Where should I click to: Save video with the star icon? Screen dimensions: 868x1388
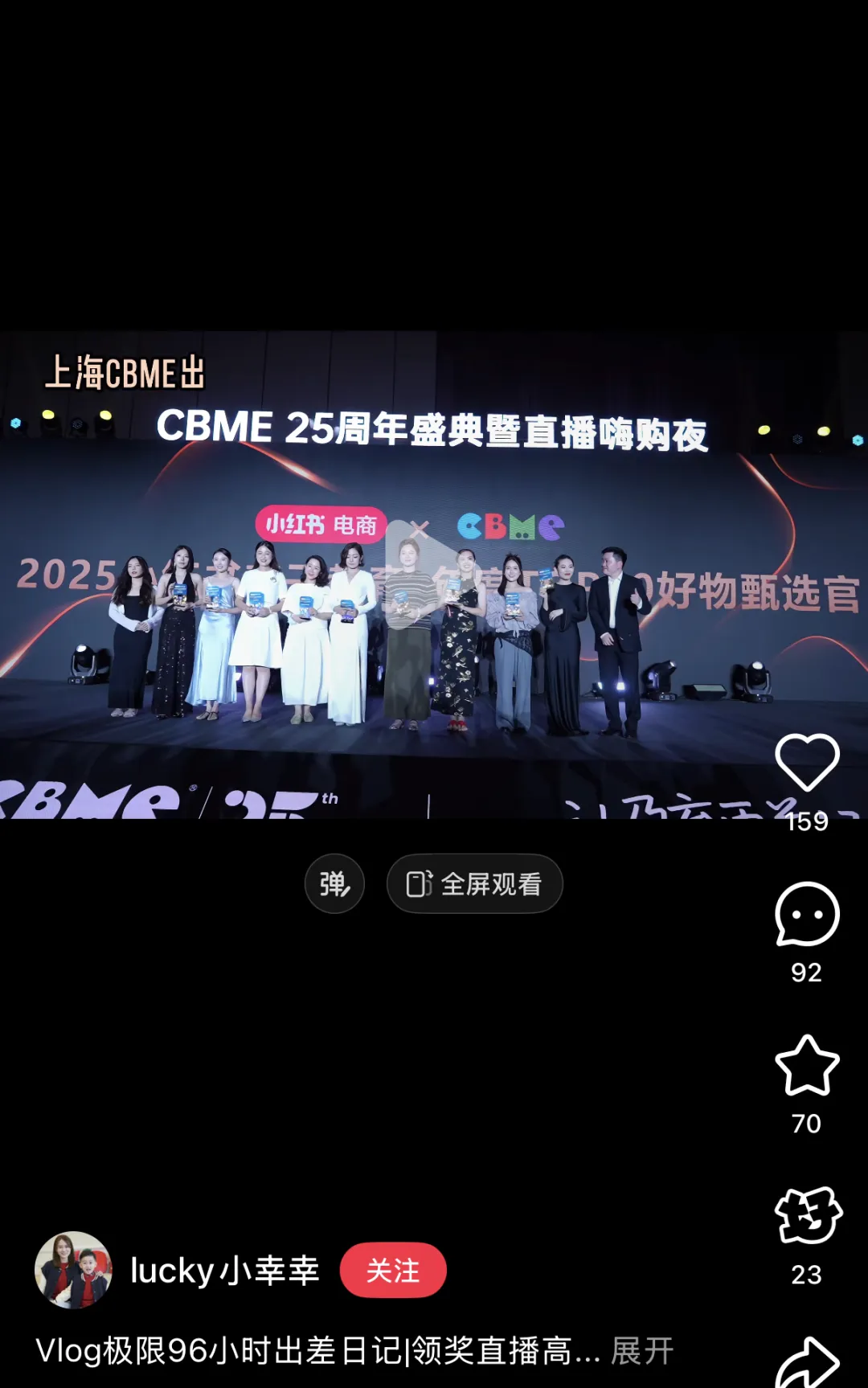[807, 1066]
